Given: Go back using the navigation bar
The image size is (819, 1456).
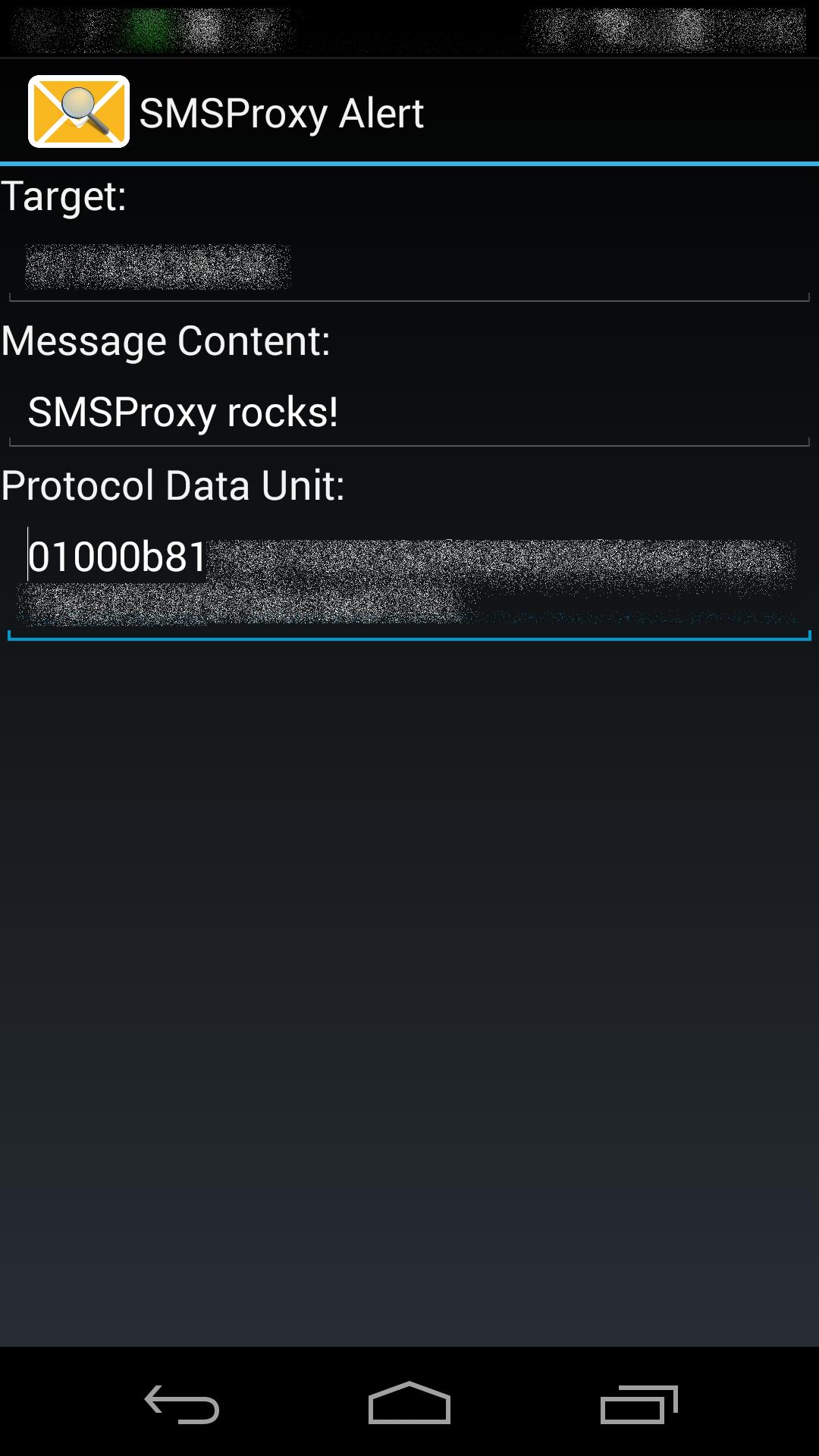Looking at the screenshot, I should pyautogui.click(x=182, y=1404).
